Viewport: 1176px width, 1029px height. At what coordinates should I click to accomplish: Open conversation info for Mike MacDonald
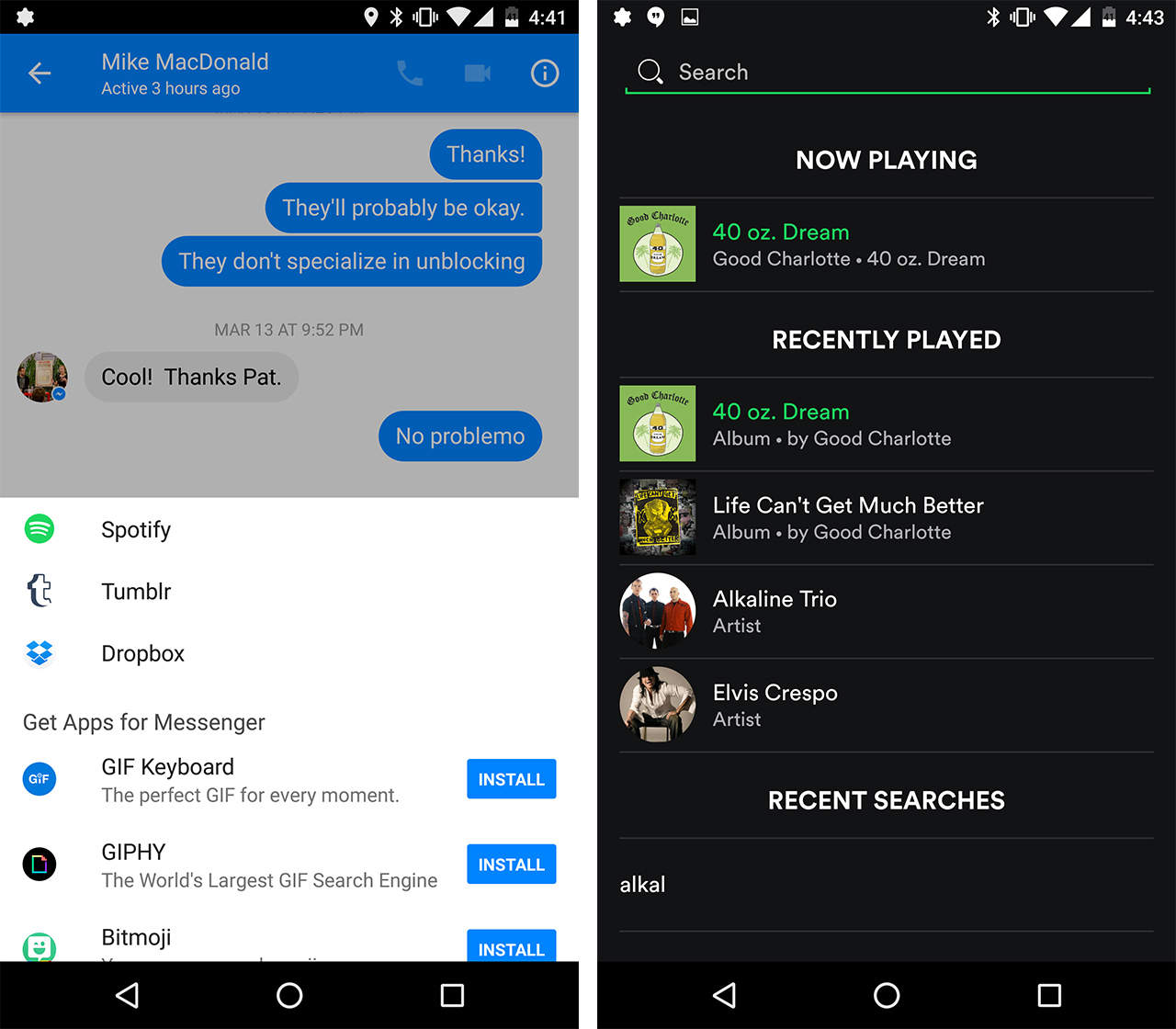(x=545, y=73)
